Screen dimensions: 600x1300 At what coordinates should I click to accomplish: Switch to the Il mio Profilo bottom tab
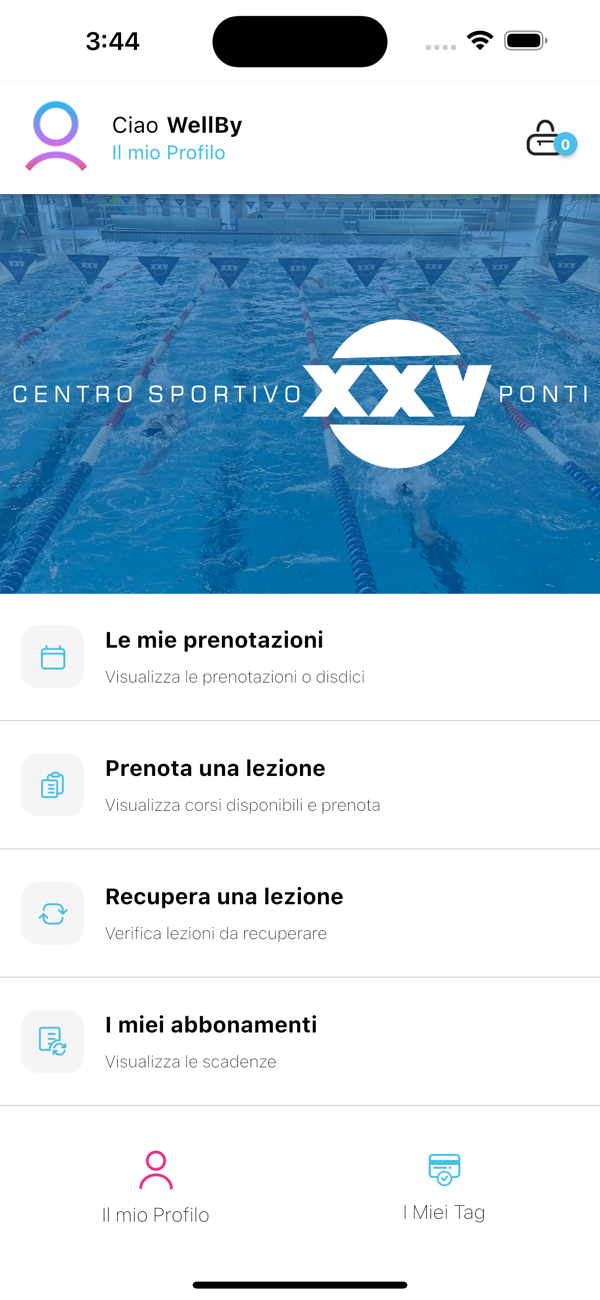pos(156,1187)
